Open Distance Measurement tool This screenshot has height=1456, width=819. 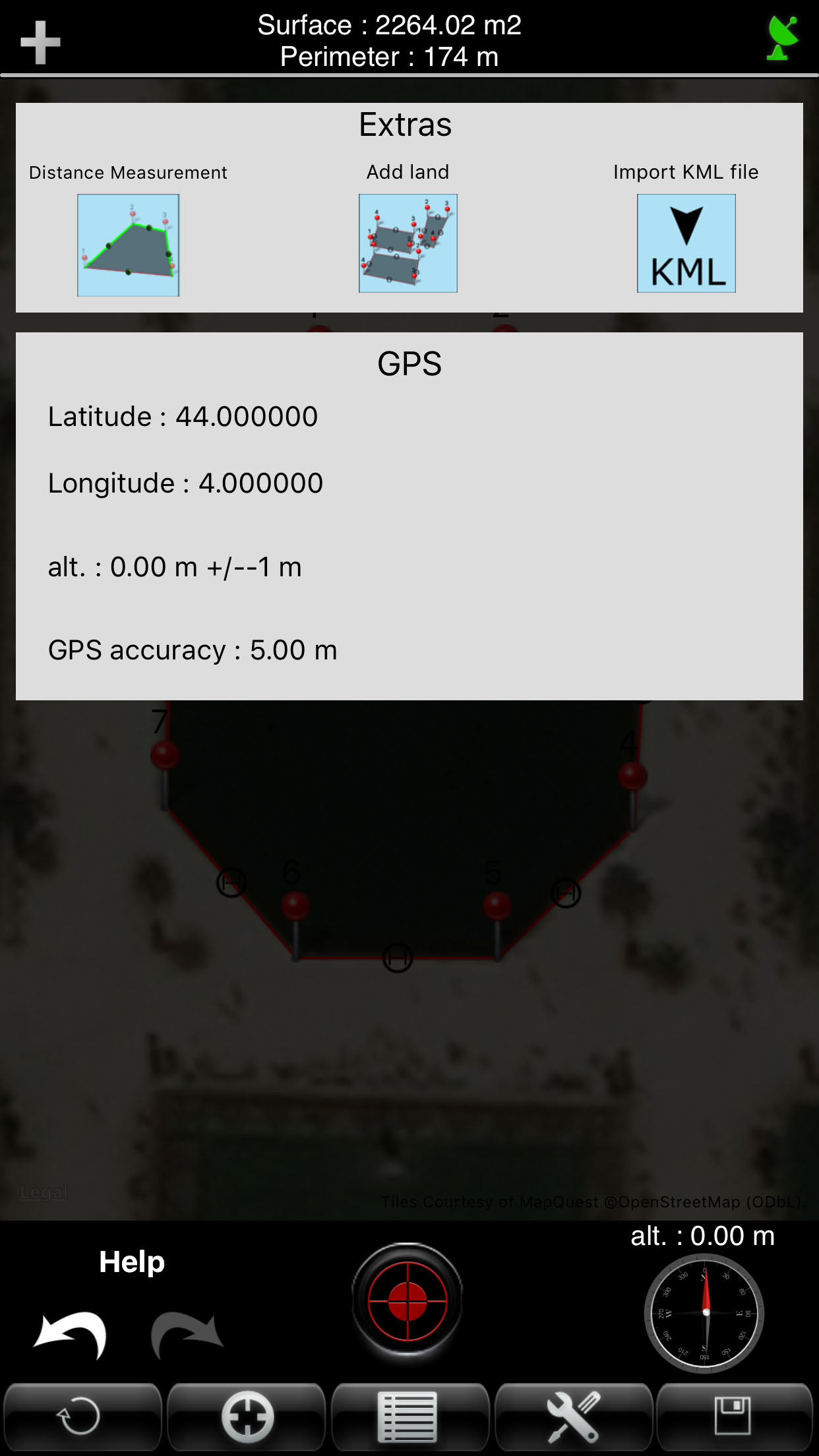coord(129,245)
